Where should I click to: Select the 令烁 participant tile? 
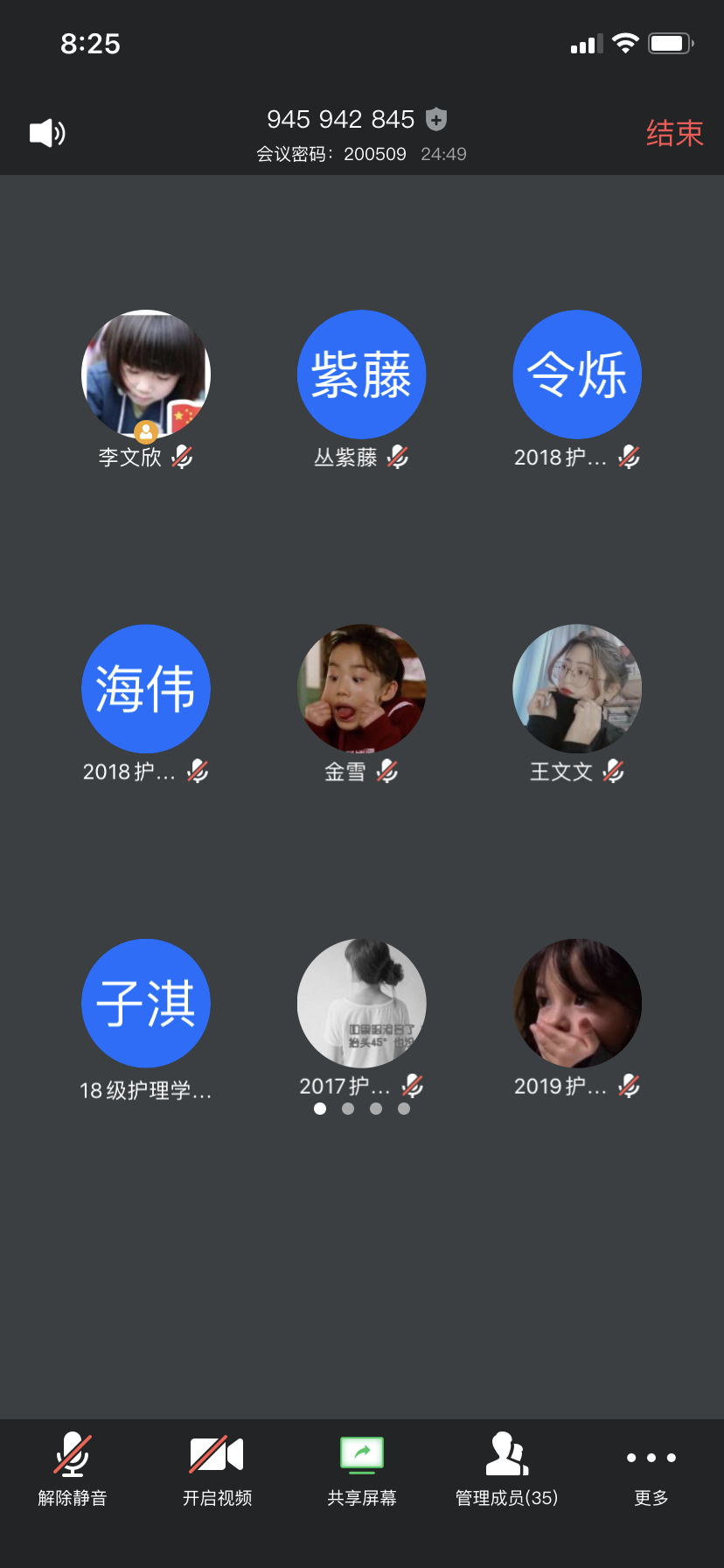(x=577, y=374)
